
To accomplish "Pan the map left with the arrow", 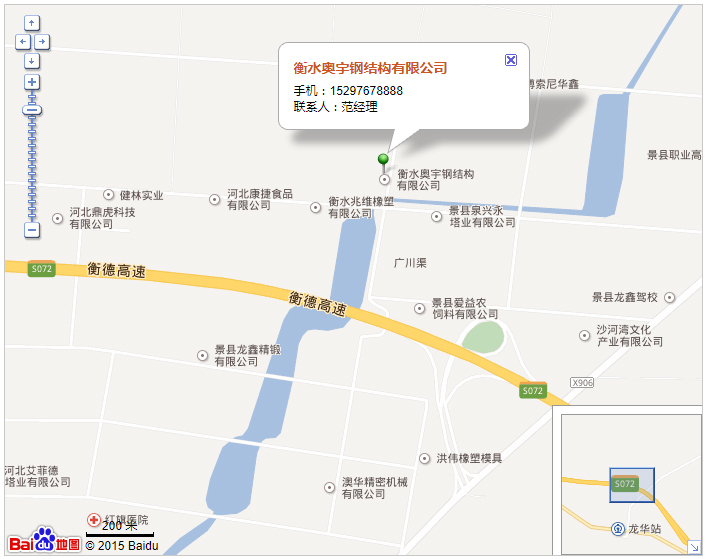I will click(x=22, y=42).
